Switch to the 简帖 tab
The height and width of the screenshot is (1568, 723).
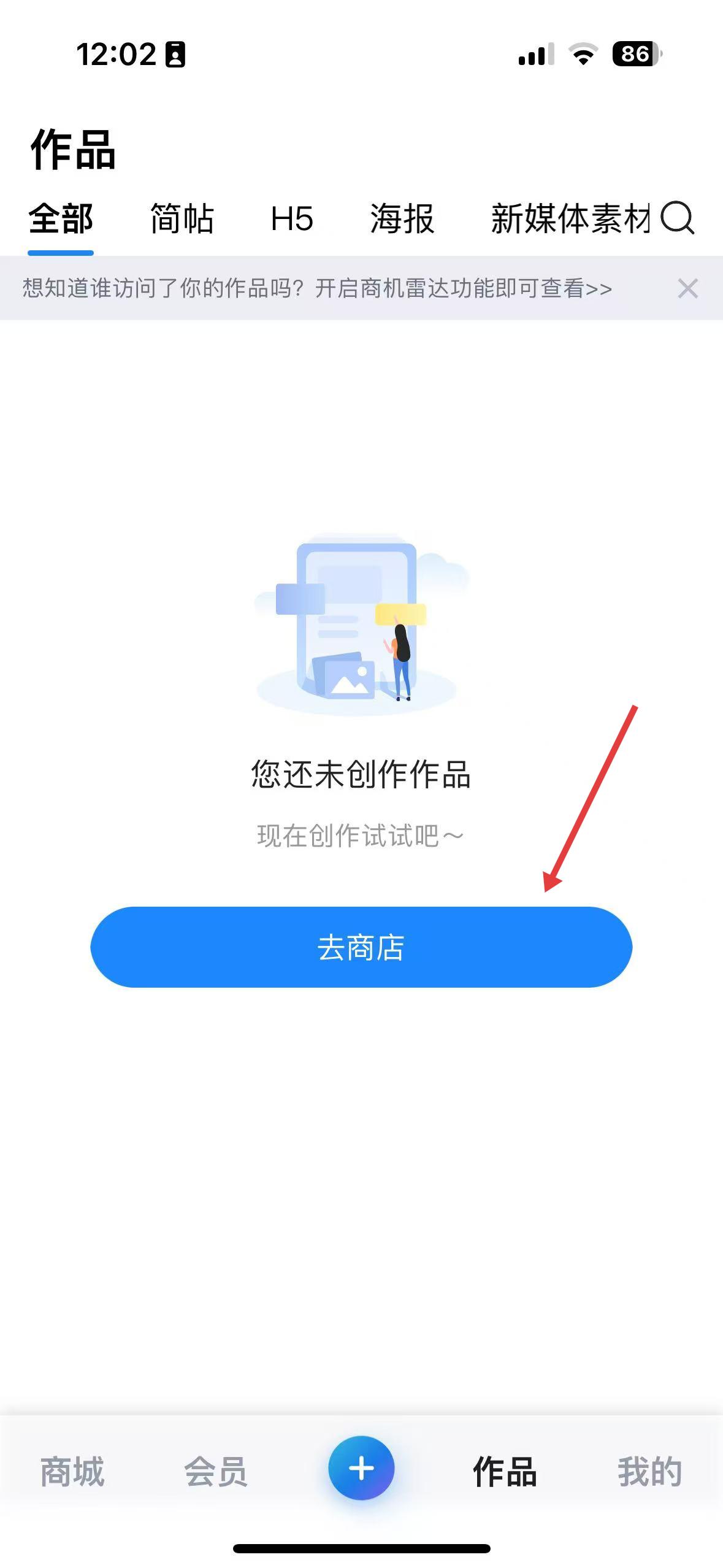tap(182, 219)
